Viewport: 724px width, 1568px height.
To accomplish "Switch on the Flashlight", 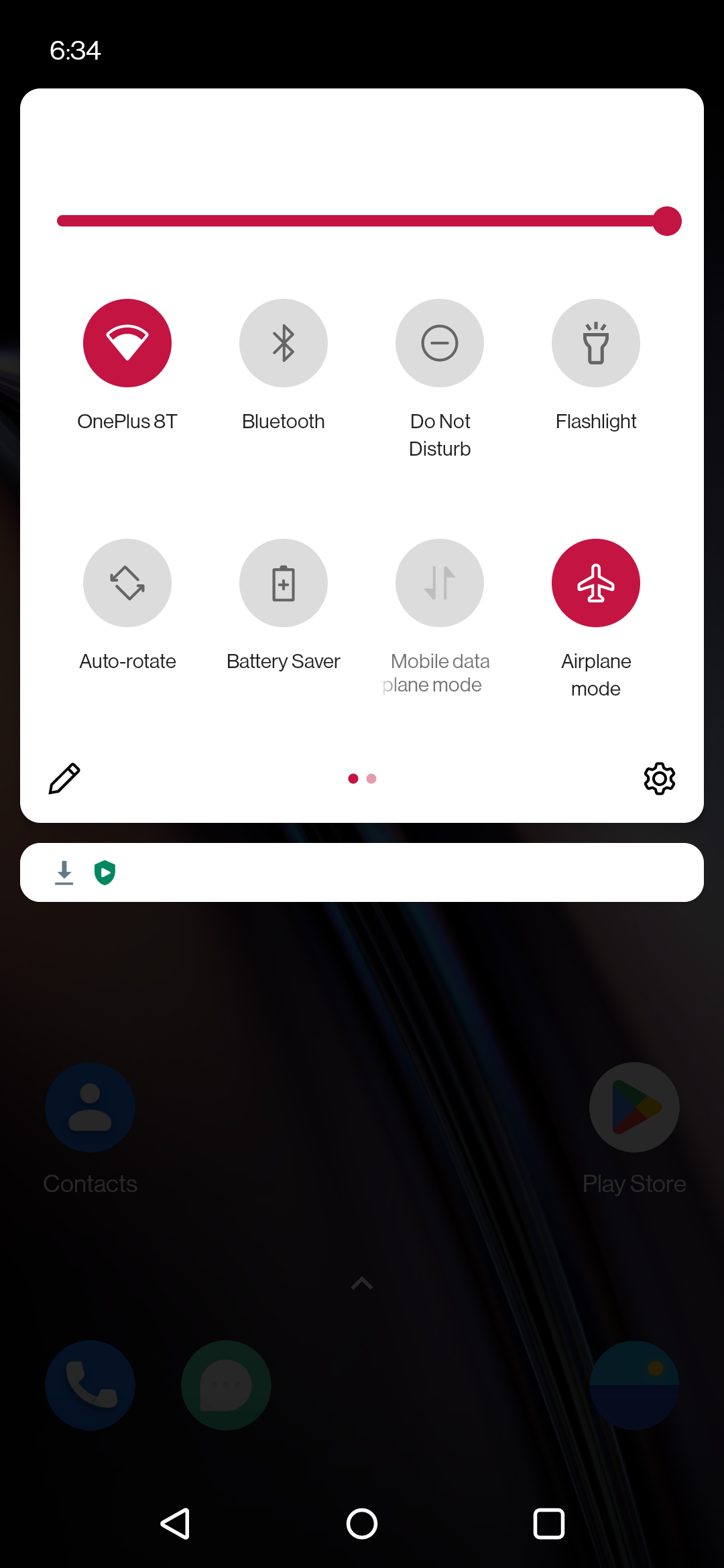I will click(x=596, y=343).
